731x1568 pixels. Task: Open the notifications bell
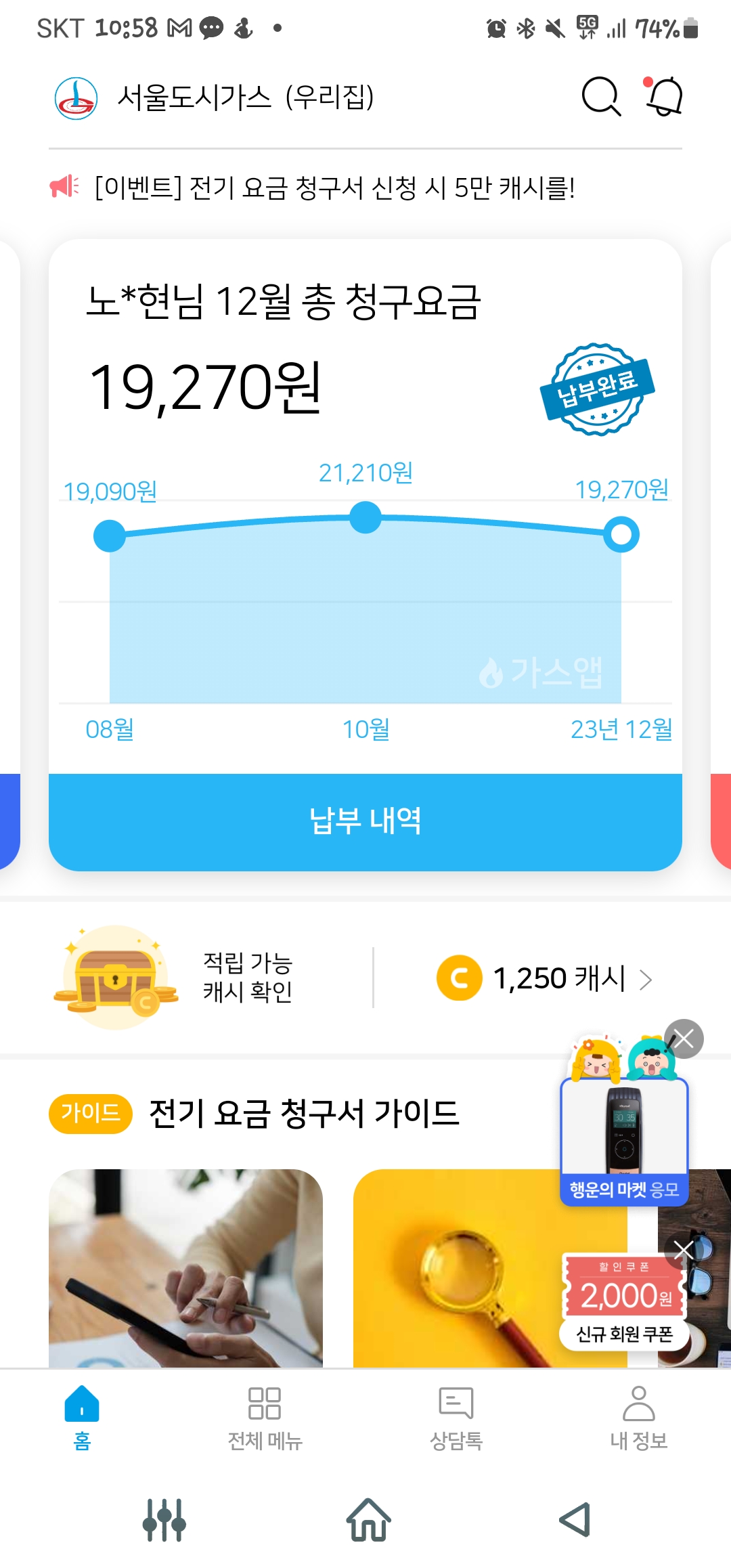664,97
